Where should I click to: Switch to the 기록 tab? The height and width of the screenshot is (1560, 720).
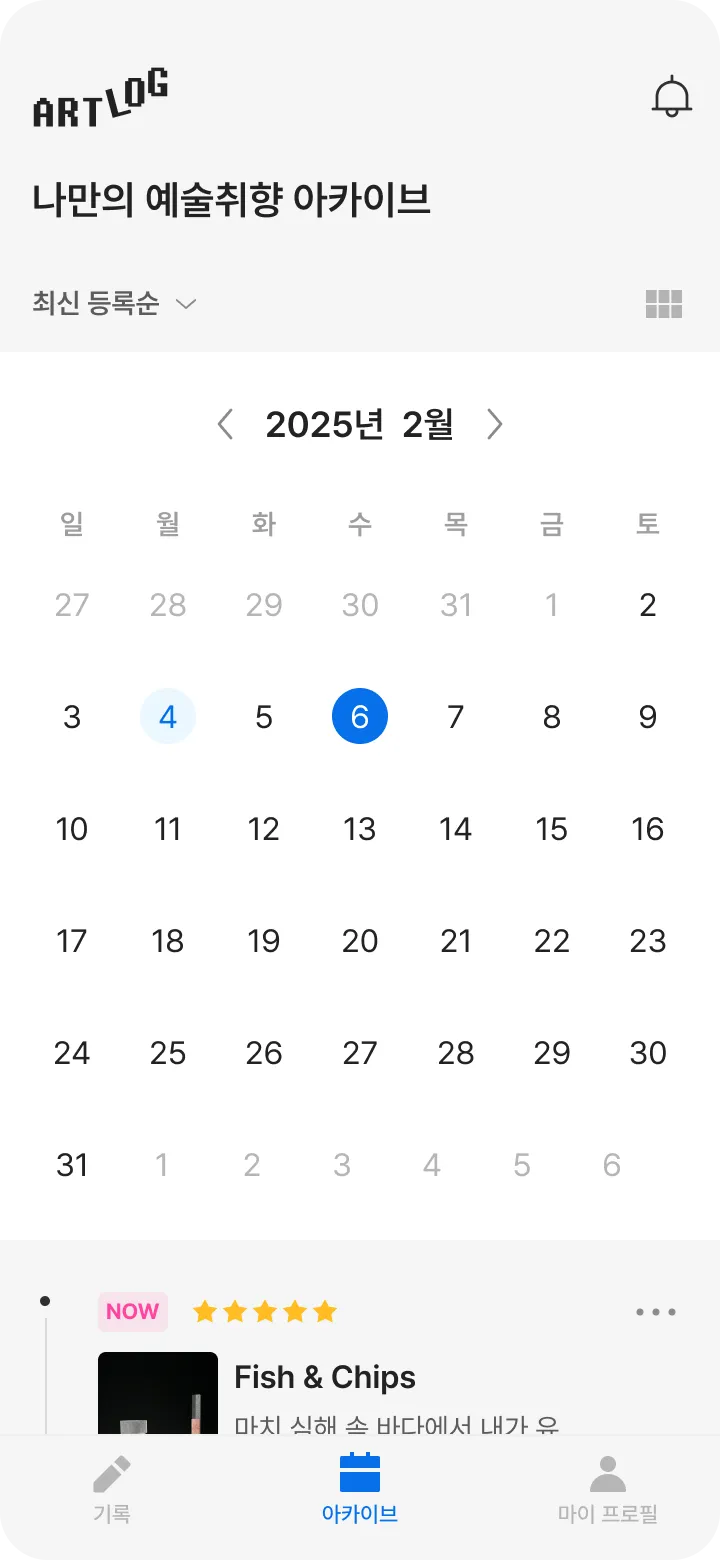click(x=112, y=1490)
